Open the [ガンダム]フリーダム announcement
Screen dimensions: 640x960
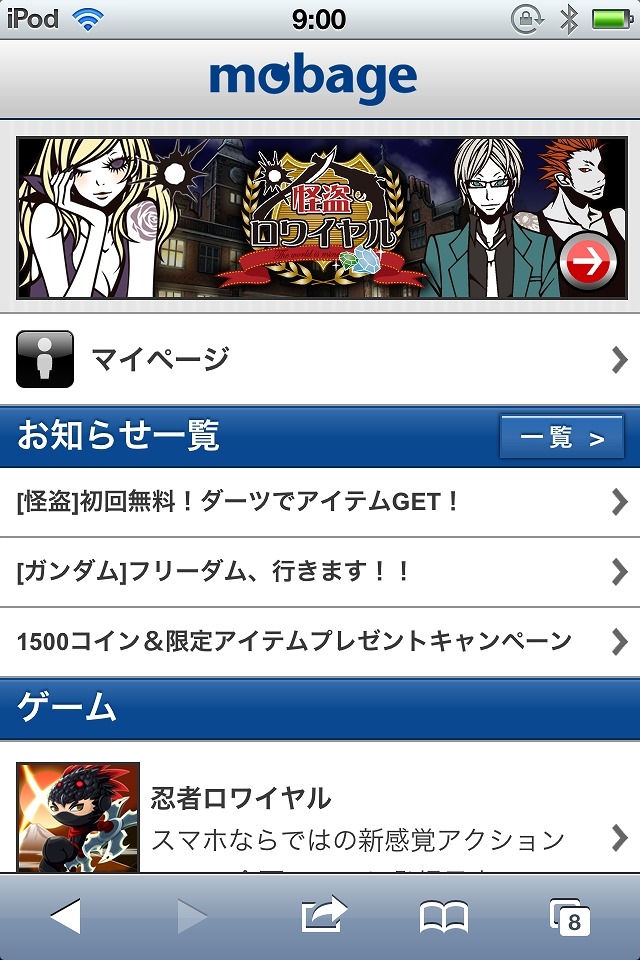click(320, 572)
